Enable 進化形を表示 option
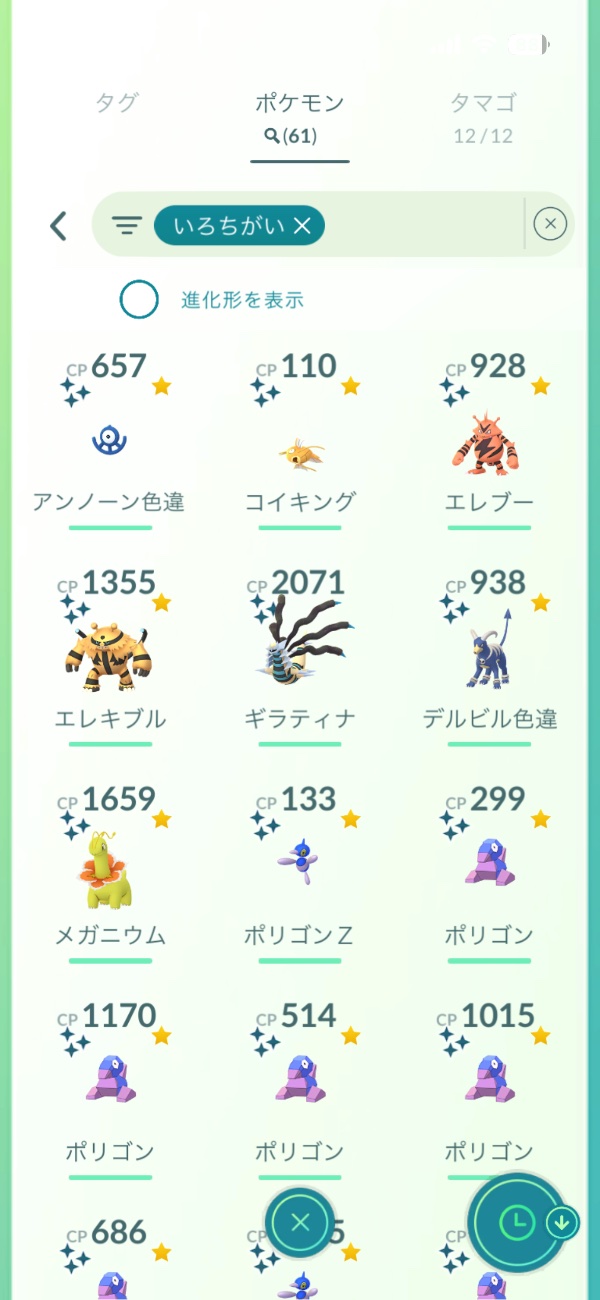Viewport: 600px width, 1300px height. coord(139,299)
